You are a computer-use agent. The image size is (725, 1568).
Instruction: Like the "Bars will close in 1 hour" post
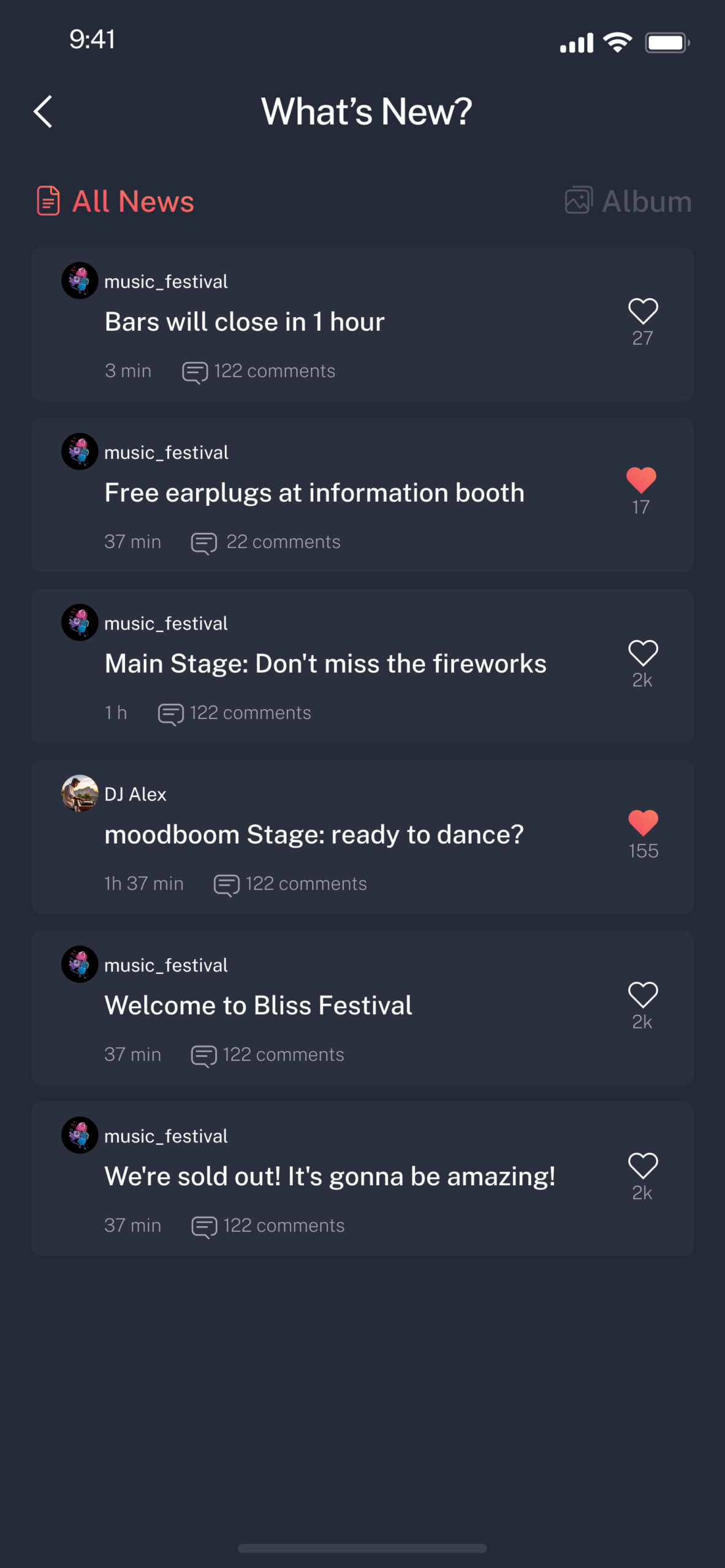(x=642, y=311)
